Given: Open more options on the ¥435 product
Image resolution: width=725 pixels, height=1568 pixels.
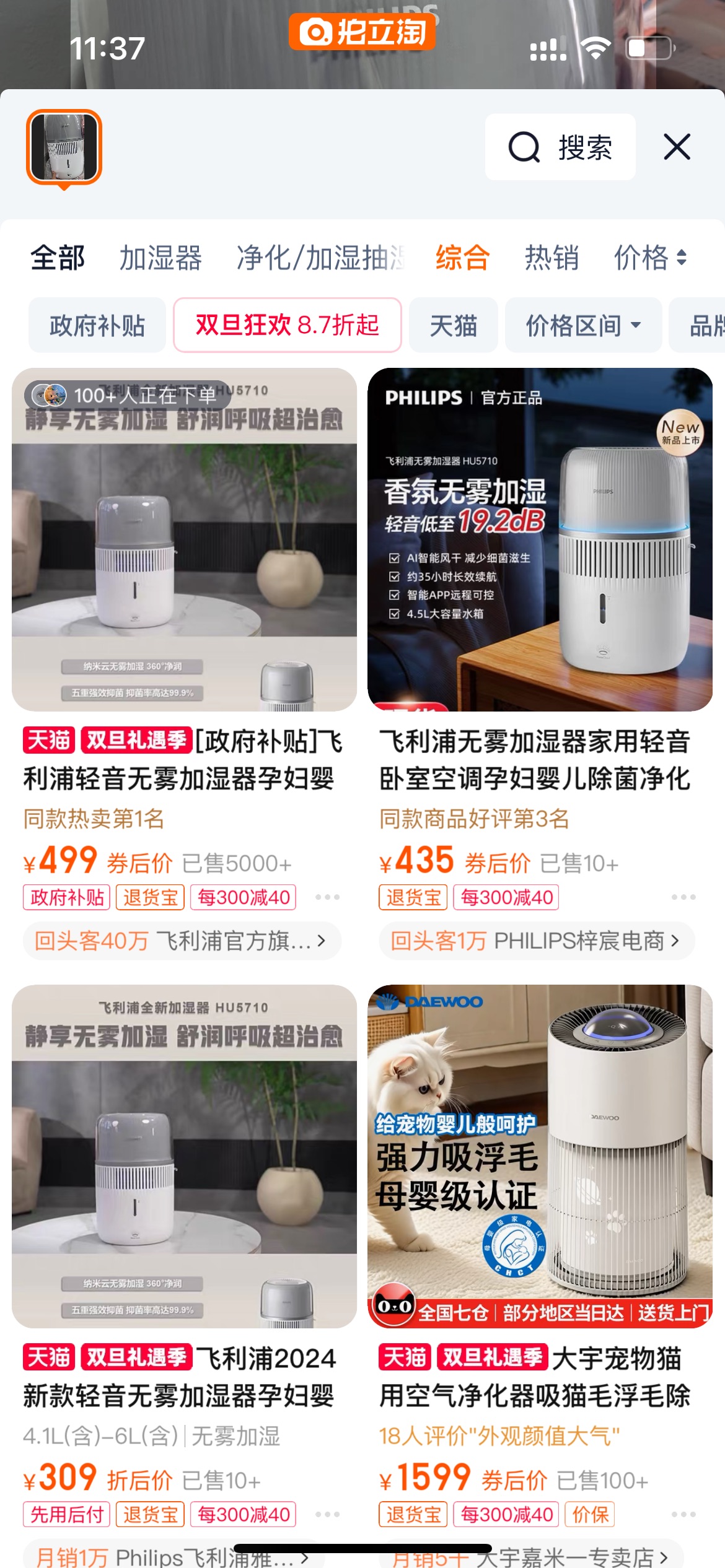Looking at the screenshot, I should (x=683, y=897).
